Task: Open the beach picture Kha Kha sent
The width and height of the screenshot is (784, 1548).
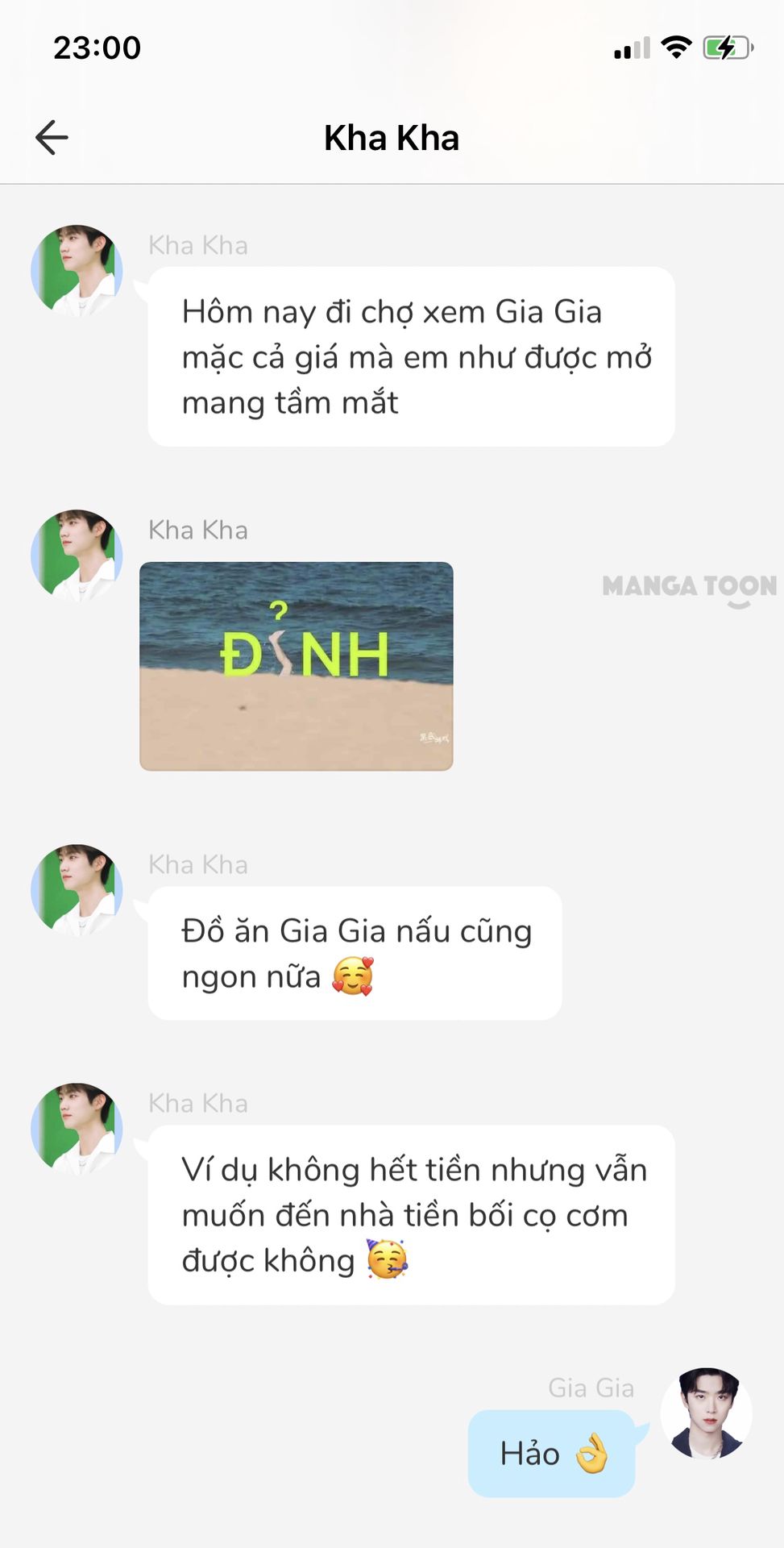Action: pyautogui.click(x=296, y=666)
